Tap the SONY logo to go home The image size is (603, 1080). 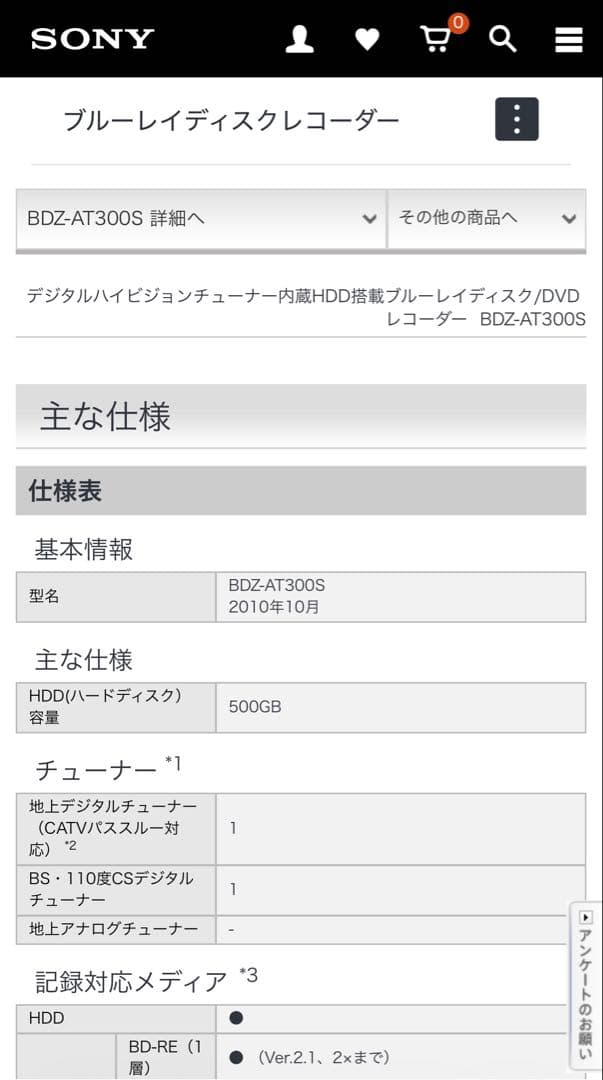click(x=93, y=39)
